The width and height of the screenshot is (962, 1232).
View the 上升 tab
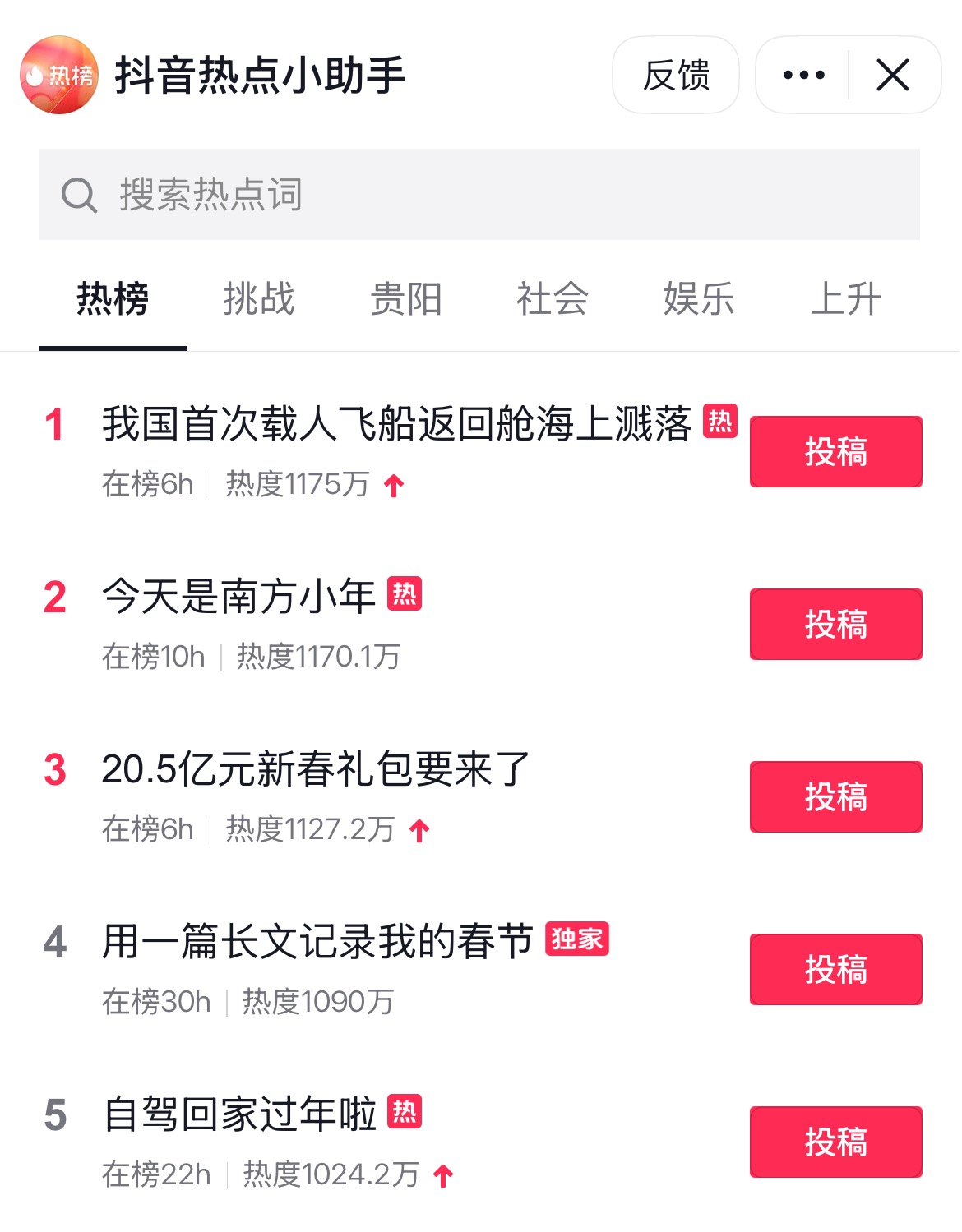(x=845, y=299)
